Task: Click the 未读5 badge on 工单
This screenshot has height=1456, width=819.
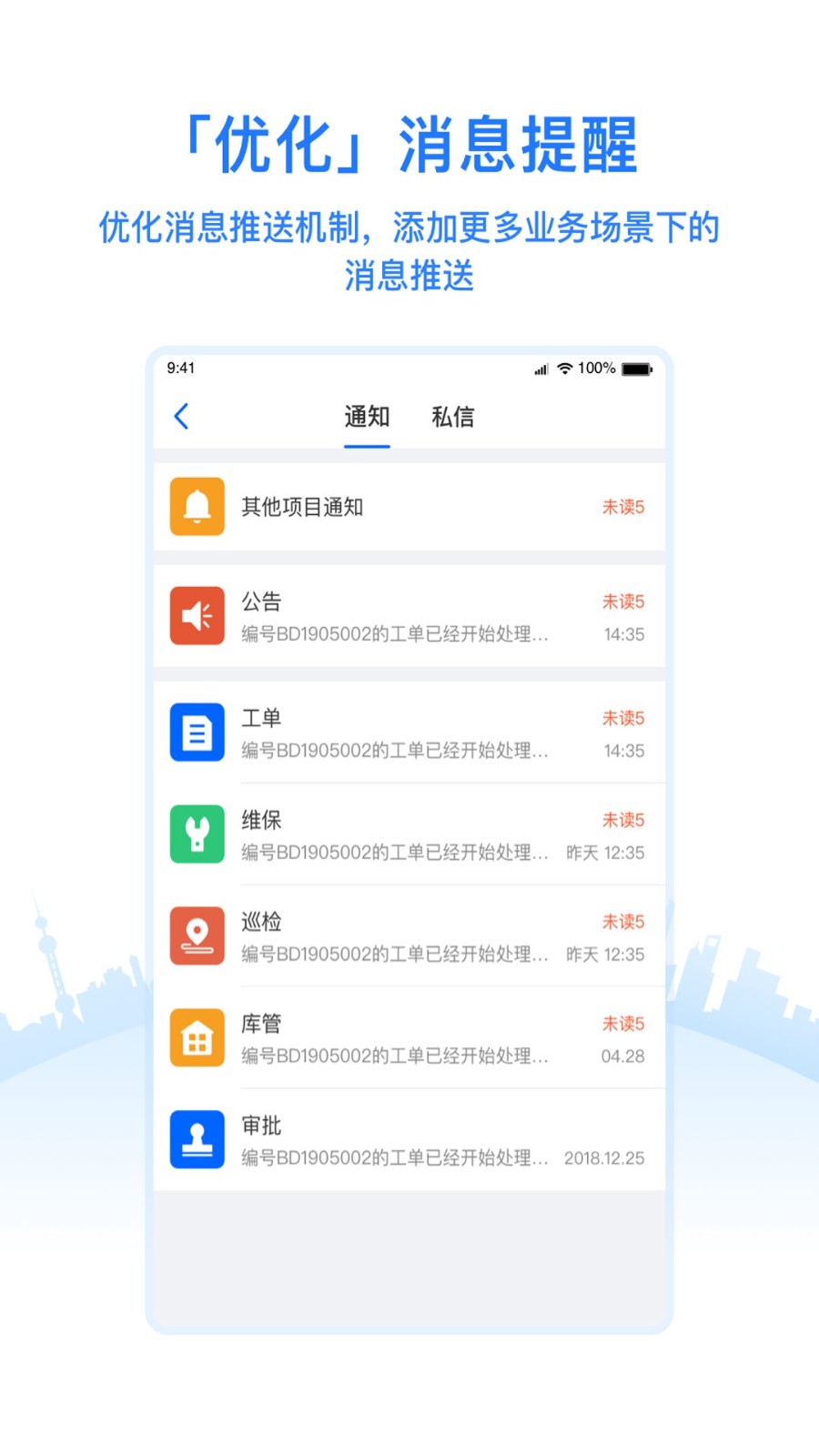Action: pyautogui.click(x=622, y=718)
